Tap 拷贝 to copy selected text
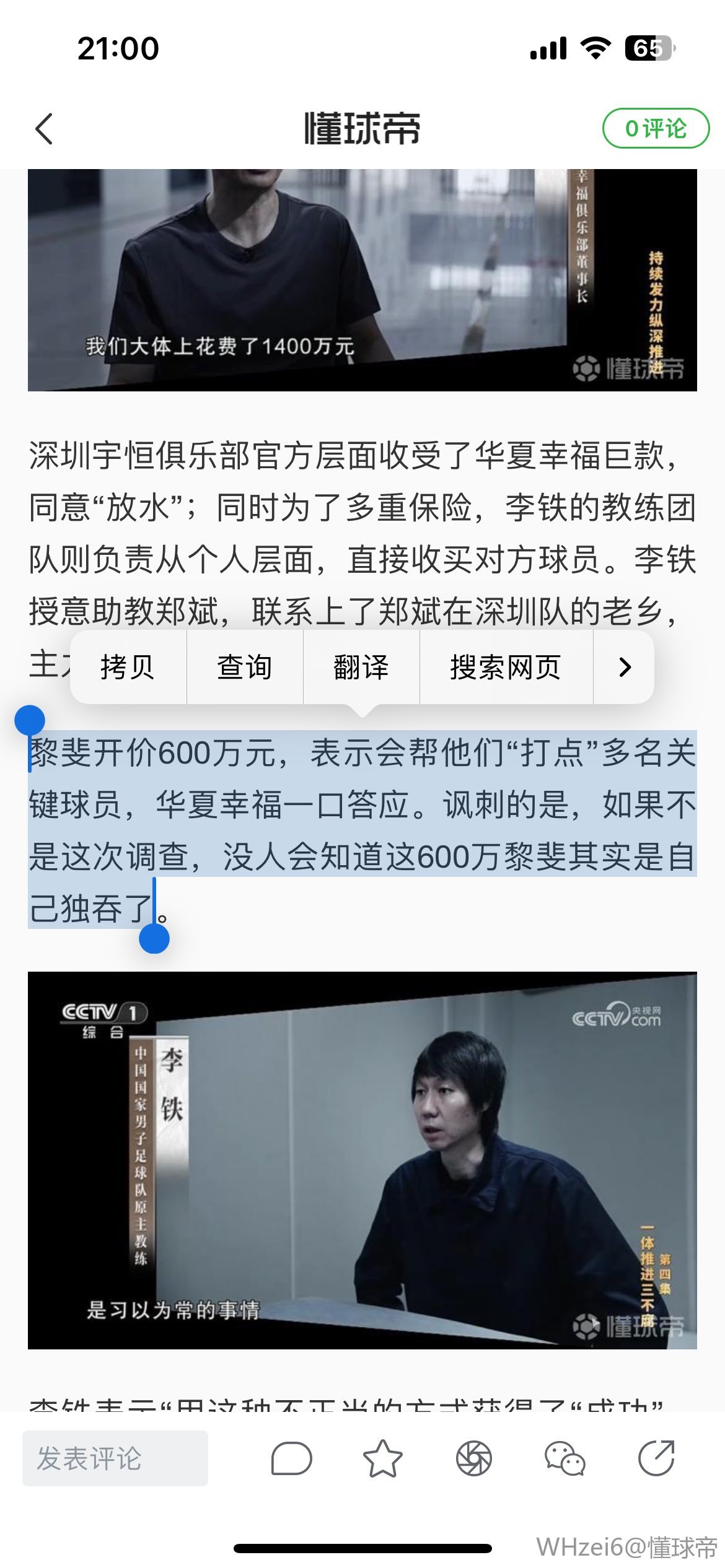 click(128, 667)
